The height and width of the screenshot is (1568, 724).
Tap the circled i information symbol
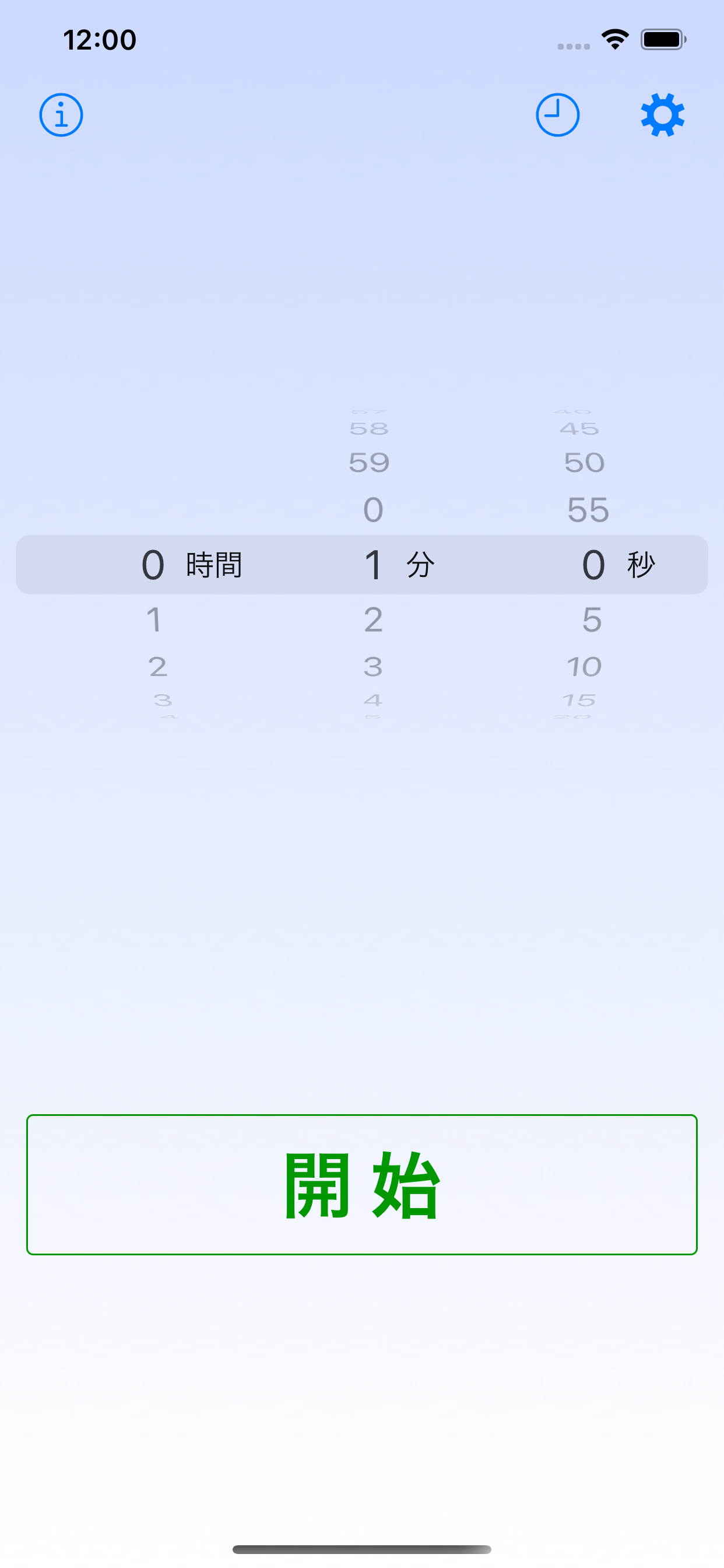(60, 114)
